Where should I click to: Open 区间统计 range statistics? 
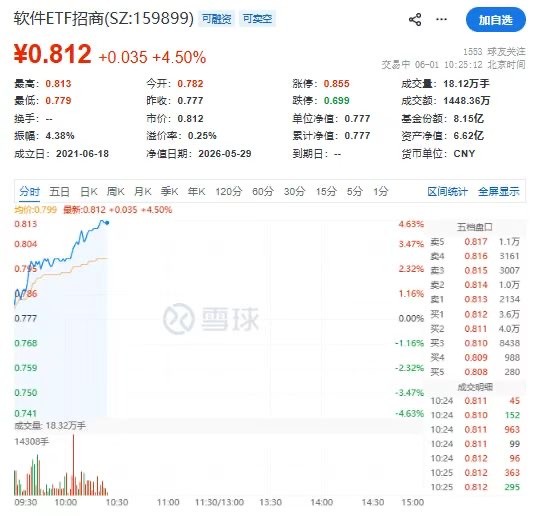(448, 192)
